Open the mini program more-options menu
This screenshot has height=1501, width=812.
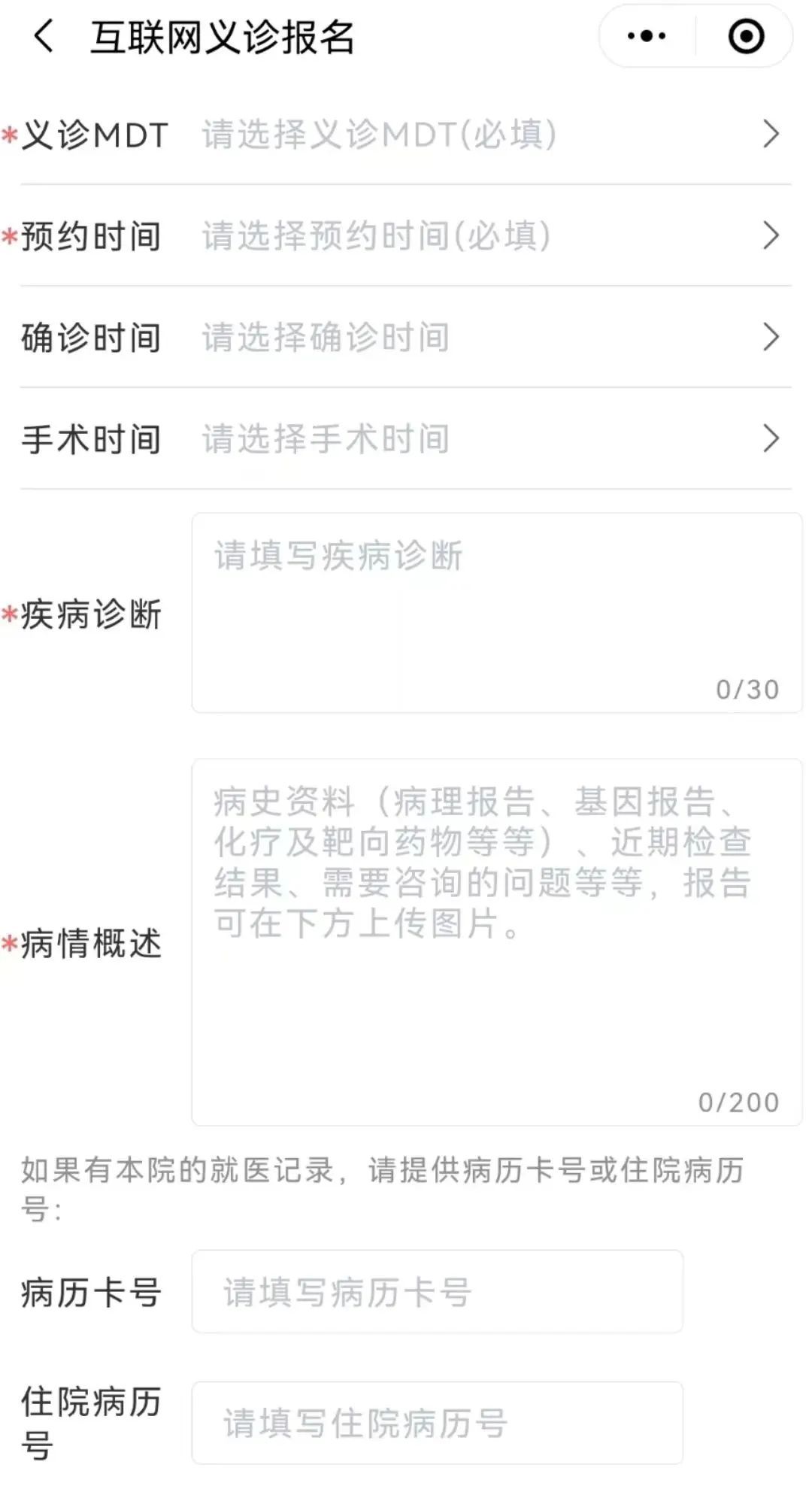pos(647,36)
